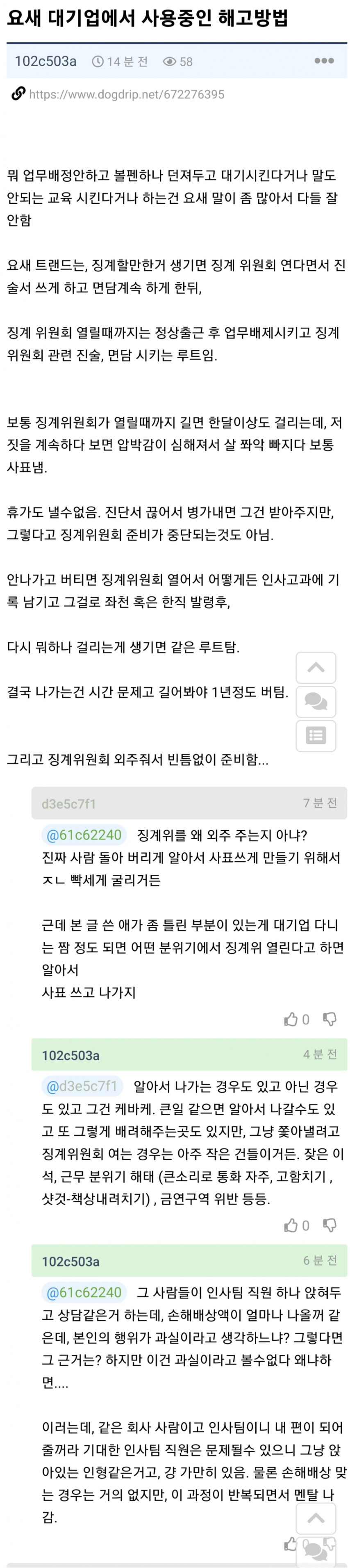Dislike 102c503a's comment posted 4 minutes ago
Image resolution: width=350 pixels, height=1568 pixels.
pyautogui.click(x=330, y=1225)
